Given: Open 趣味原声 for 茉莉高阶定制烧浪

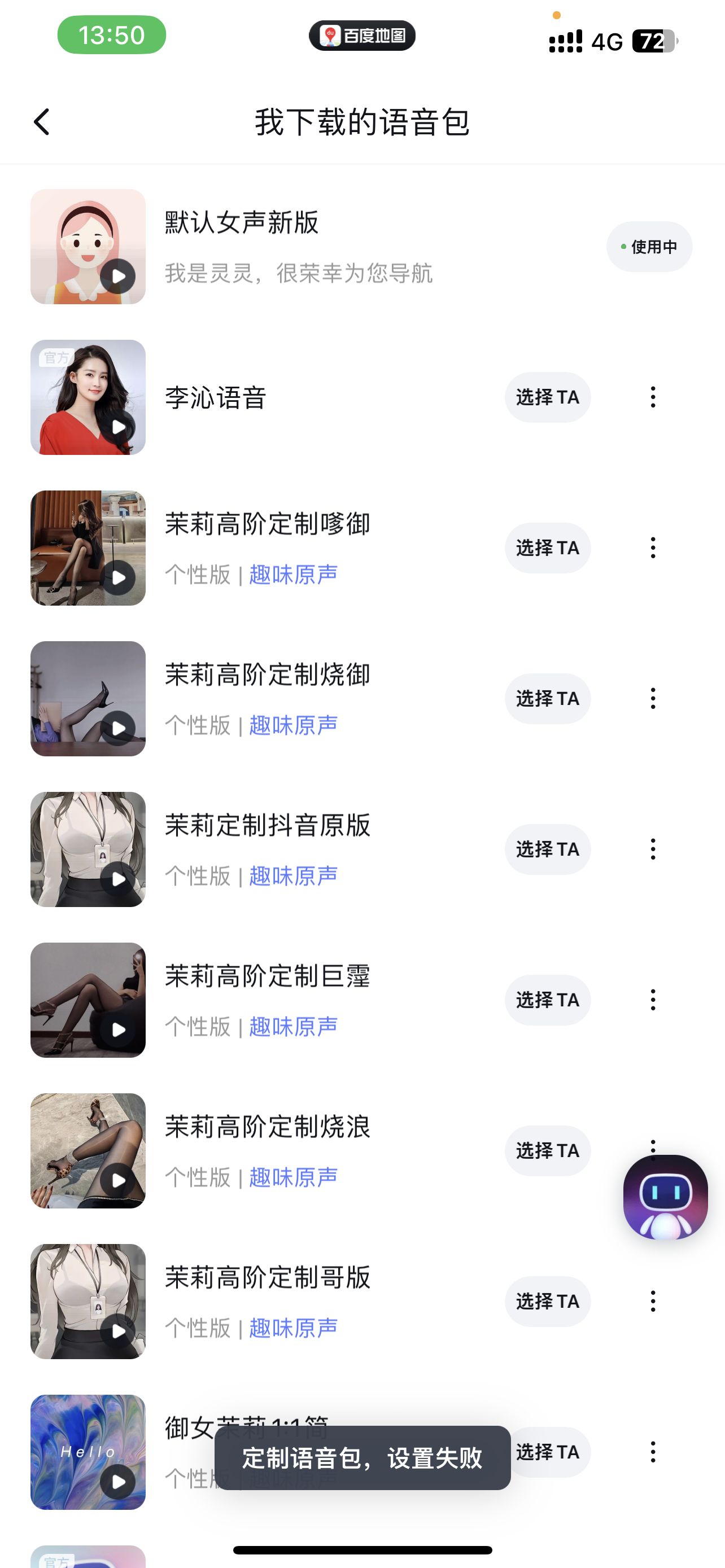Looking at the screenshot, I should [293, 1176].
